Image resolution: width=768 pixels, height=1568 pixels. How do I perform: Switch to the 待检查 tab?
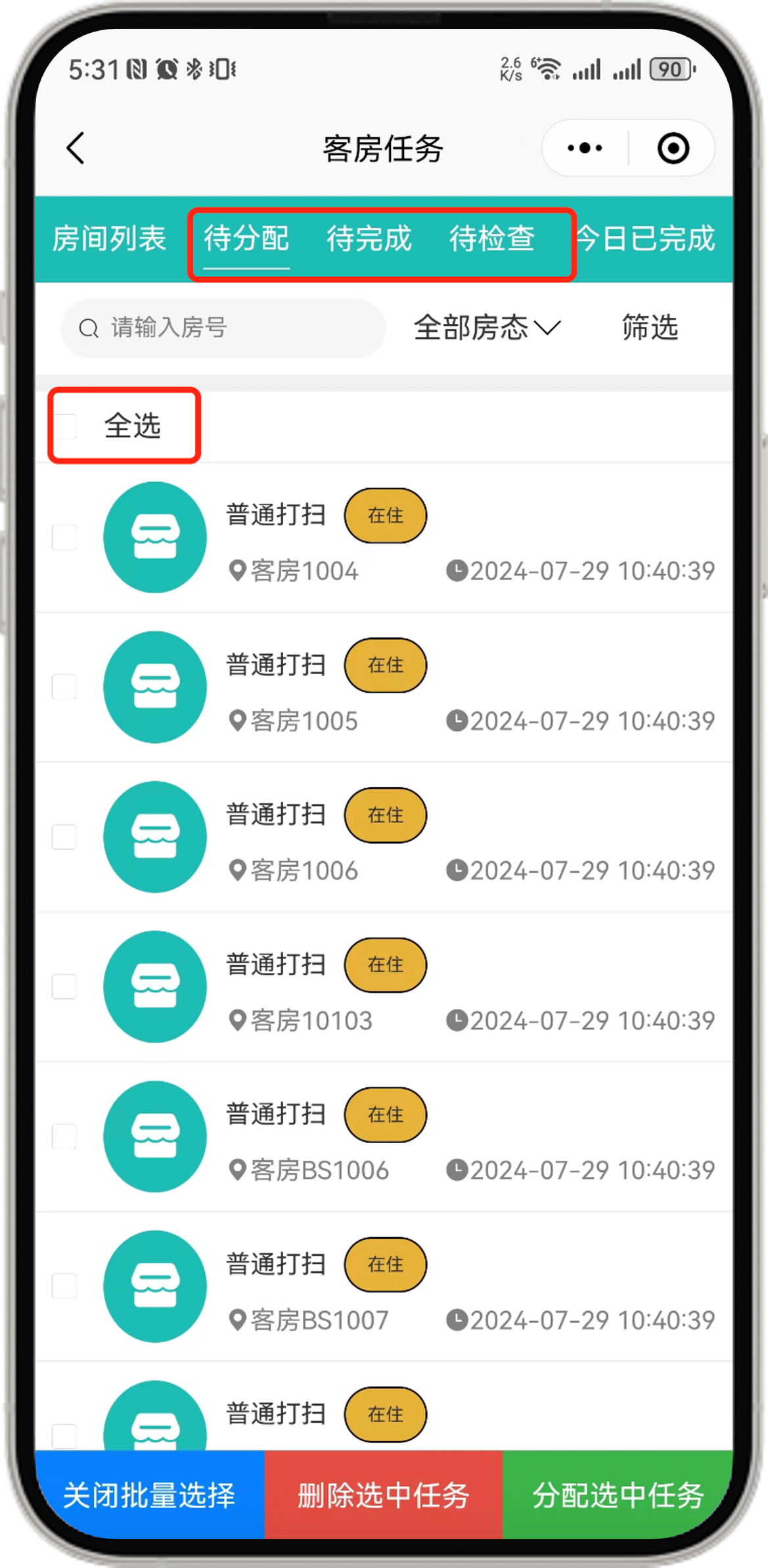[491, 238]
